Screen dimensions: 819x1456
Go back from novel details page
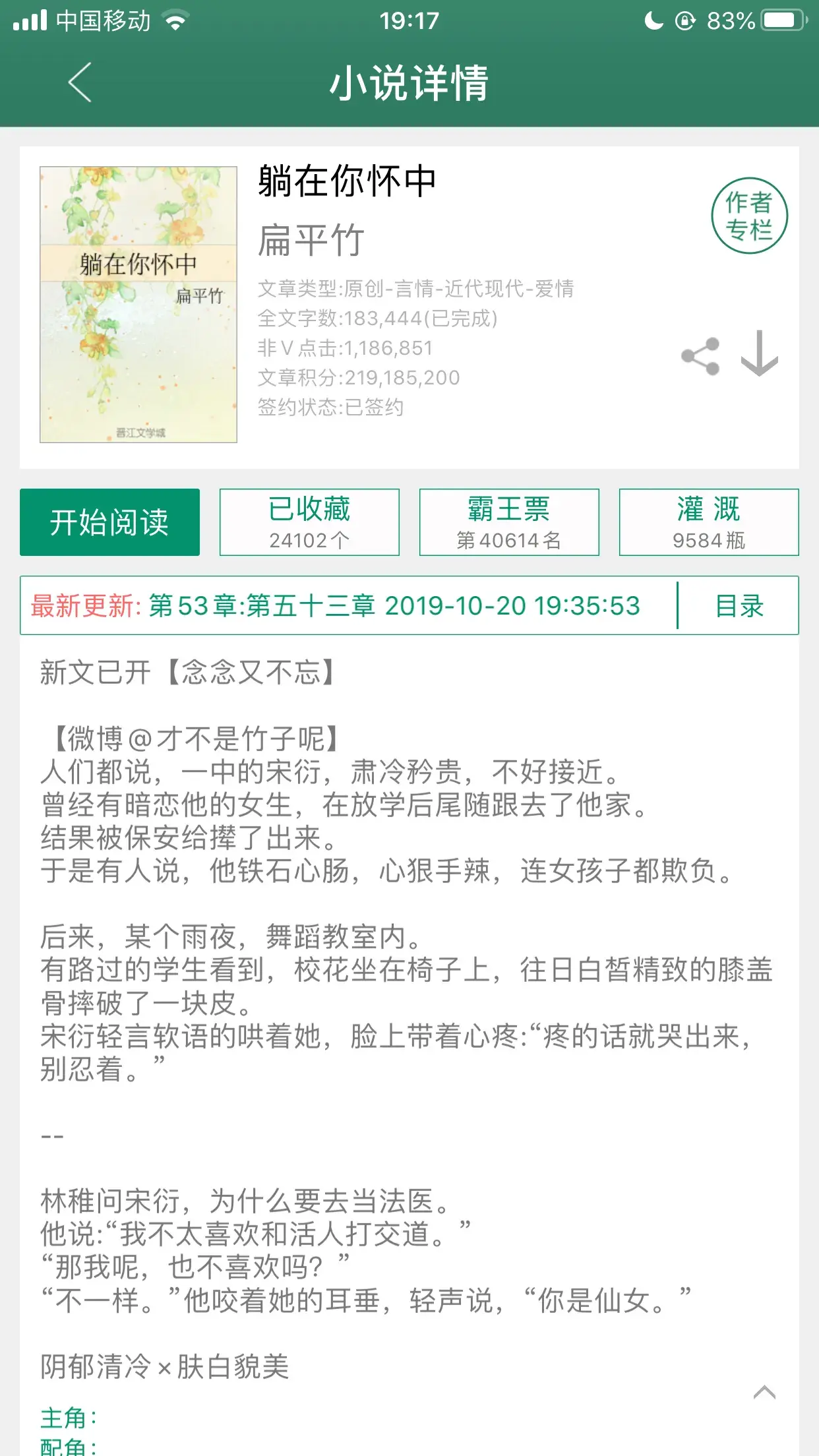click(x=80, y=82)
